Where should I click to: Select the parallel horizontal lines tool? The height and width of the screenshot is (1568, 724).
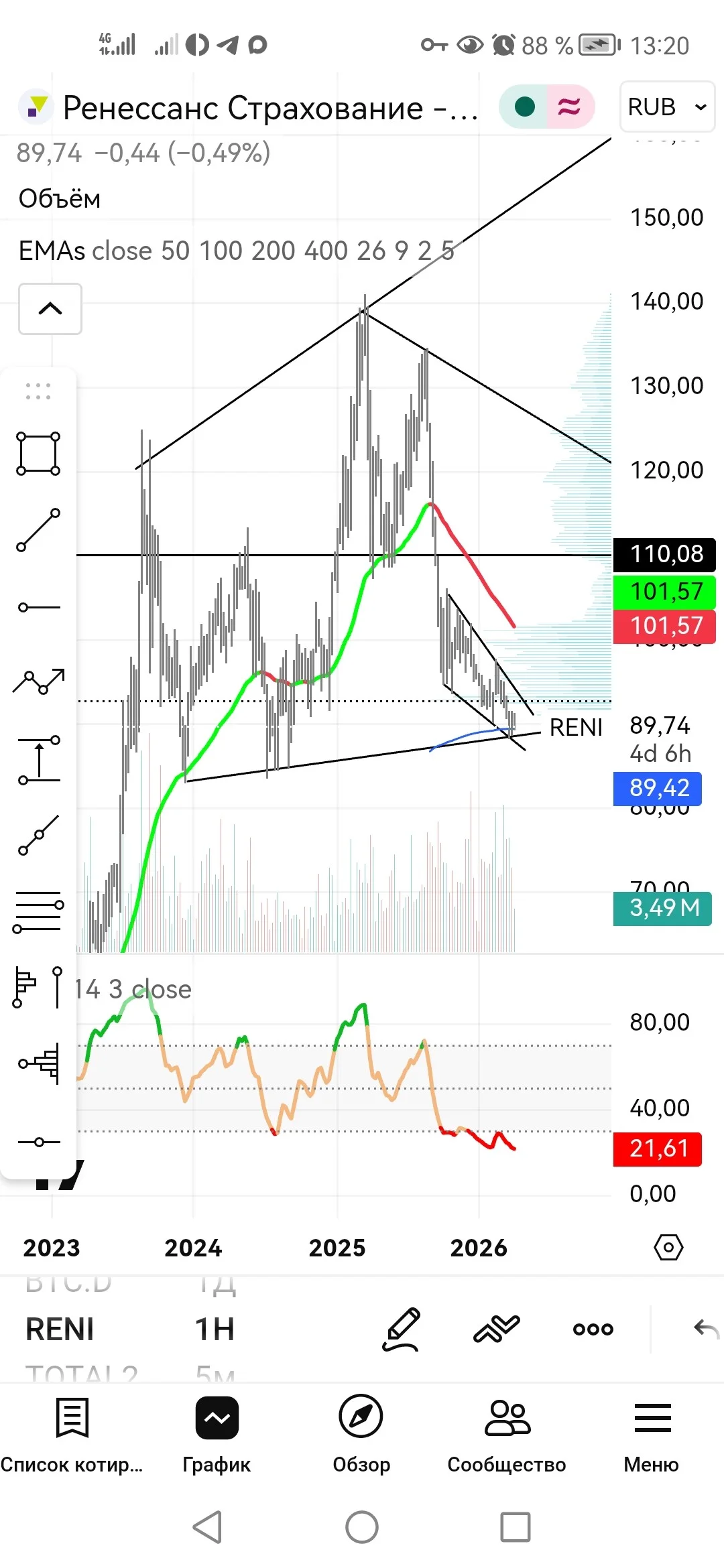coord(38,912)
